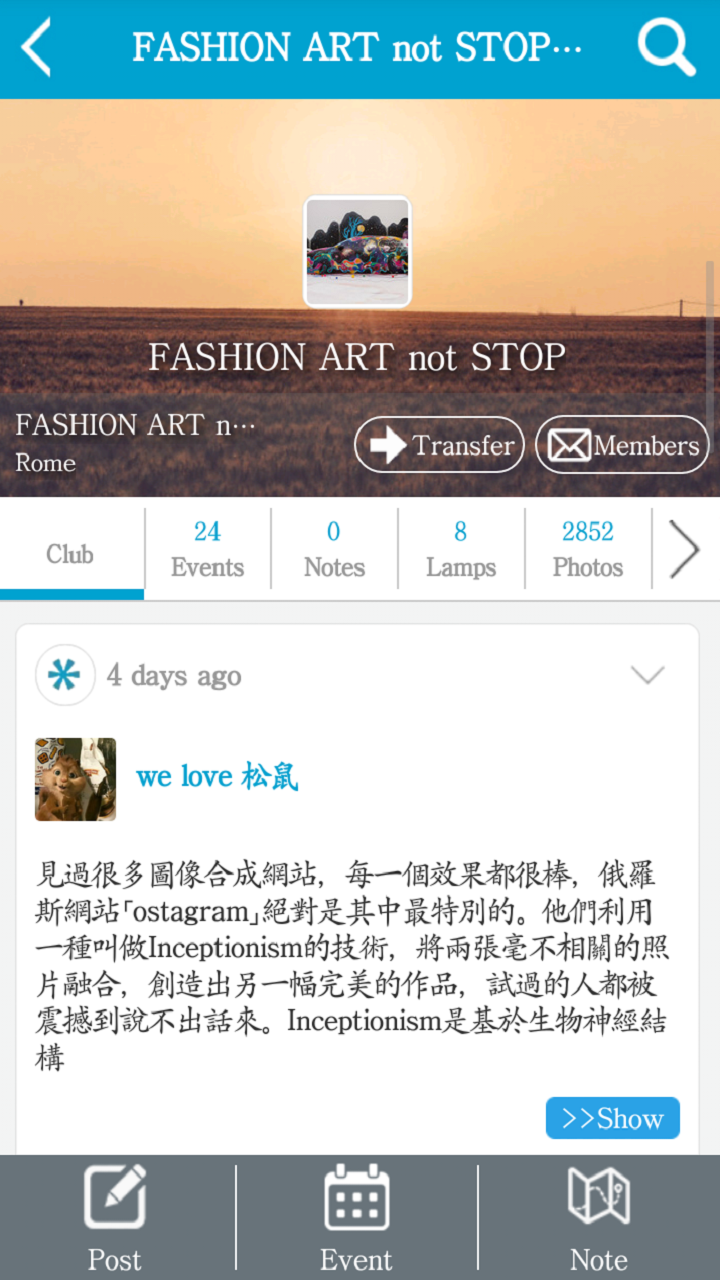Create a new Post

click(x=115, y=1217)
